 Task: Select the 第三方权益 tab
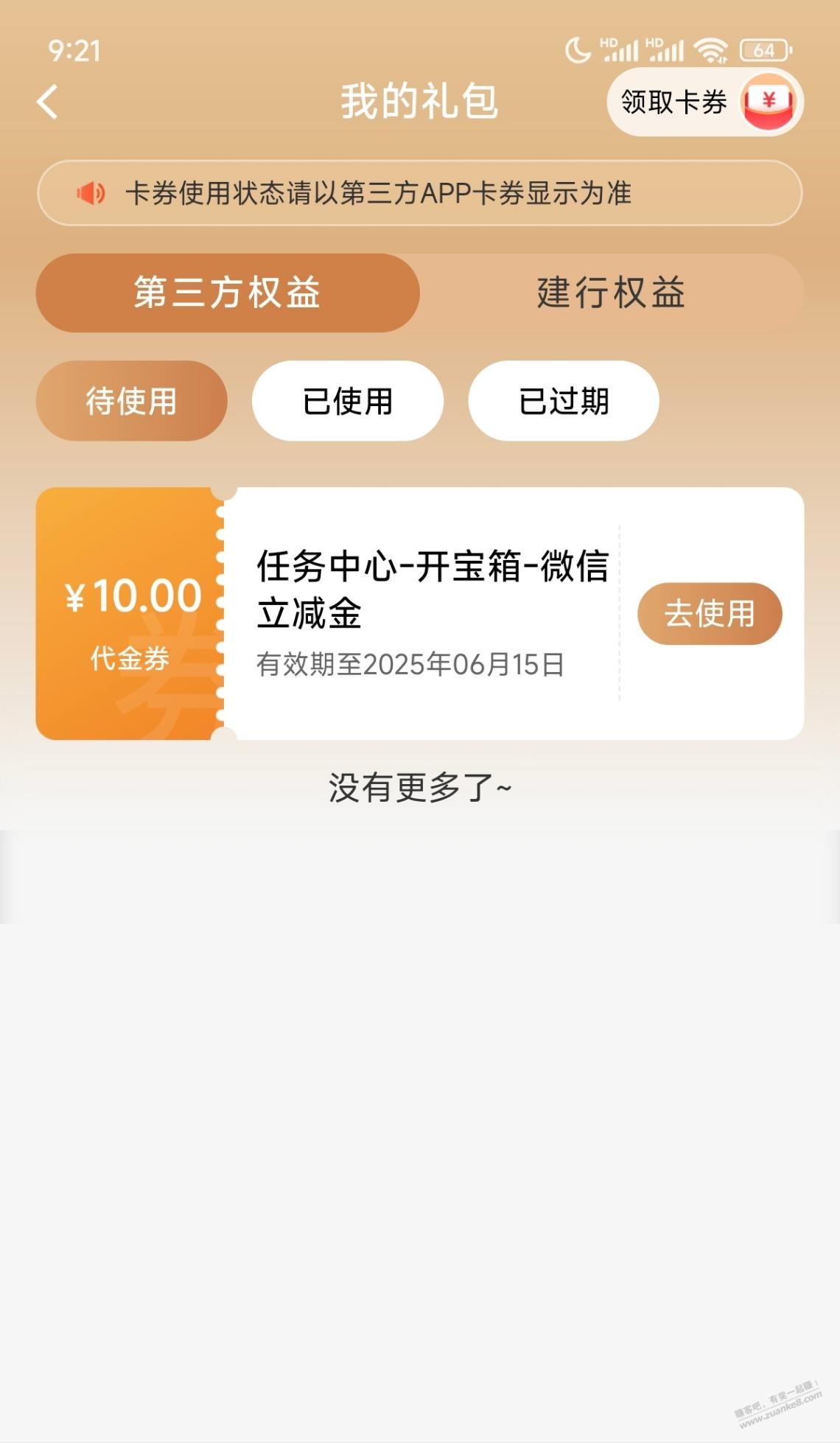tap(229, 293)
